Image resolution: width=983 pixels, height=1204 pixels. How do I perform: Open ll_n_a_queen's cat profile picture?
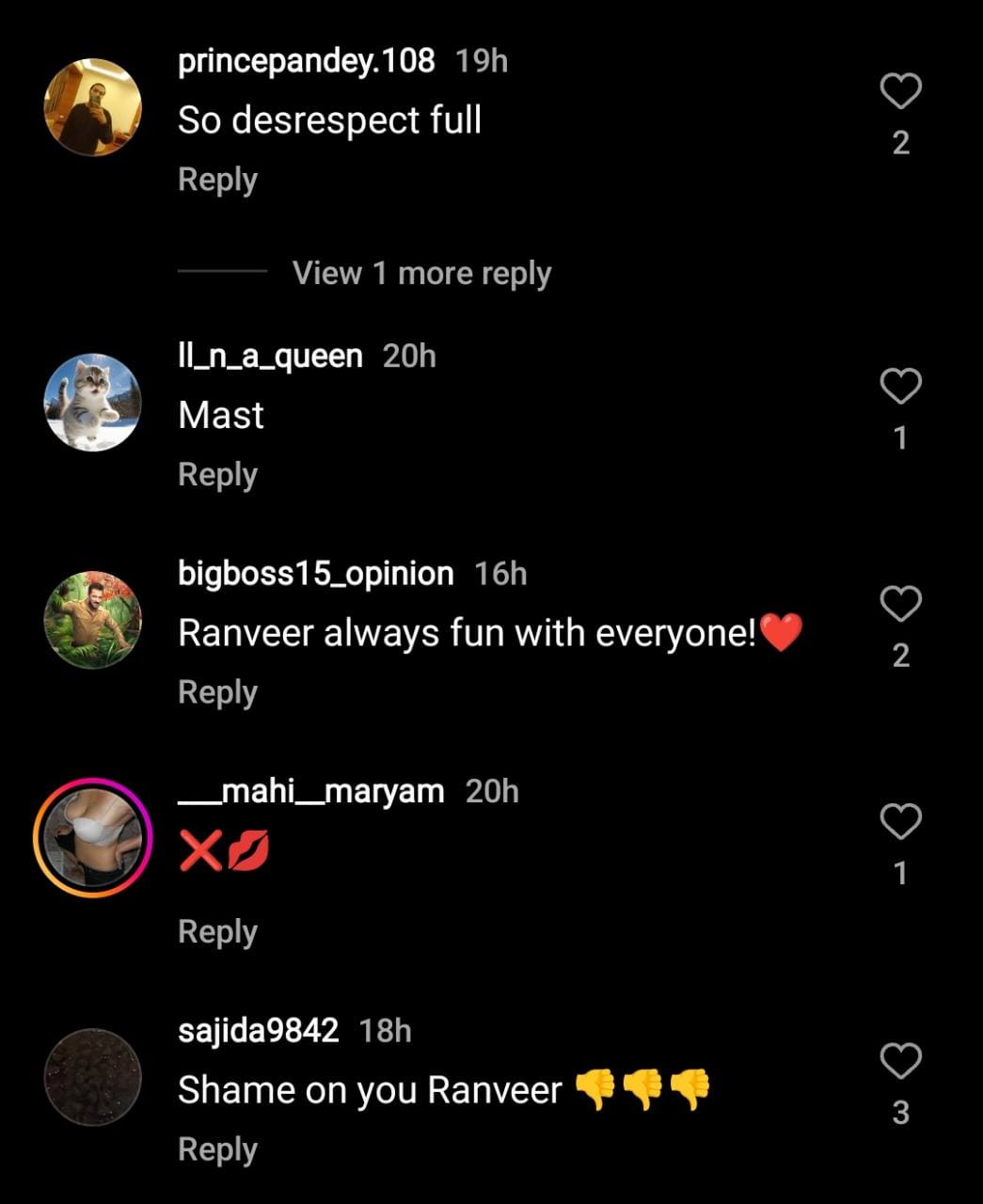point(92,402)
